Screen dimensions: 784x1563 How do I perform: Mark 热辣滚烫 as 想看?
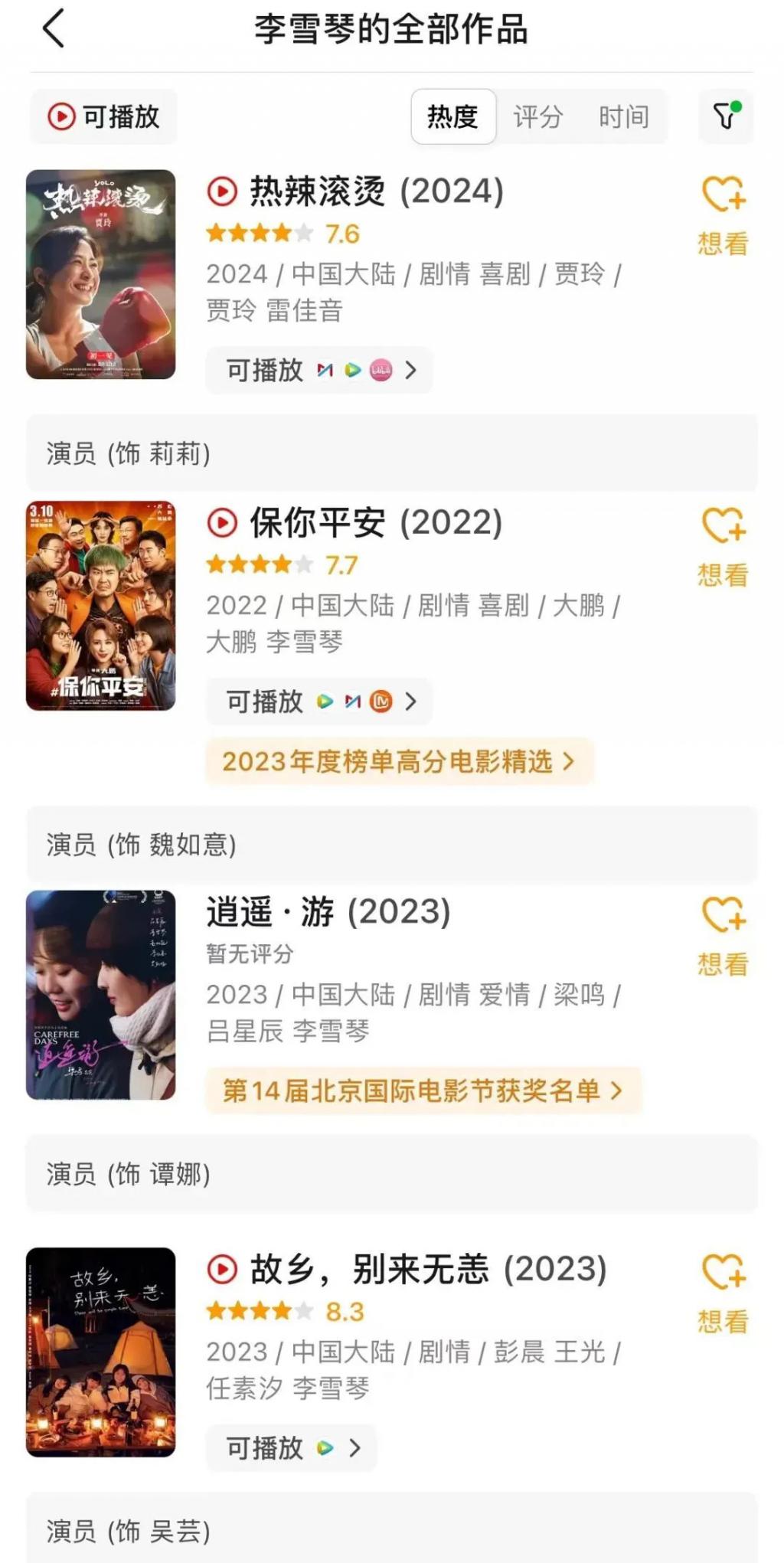coord(723,214)
